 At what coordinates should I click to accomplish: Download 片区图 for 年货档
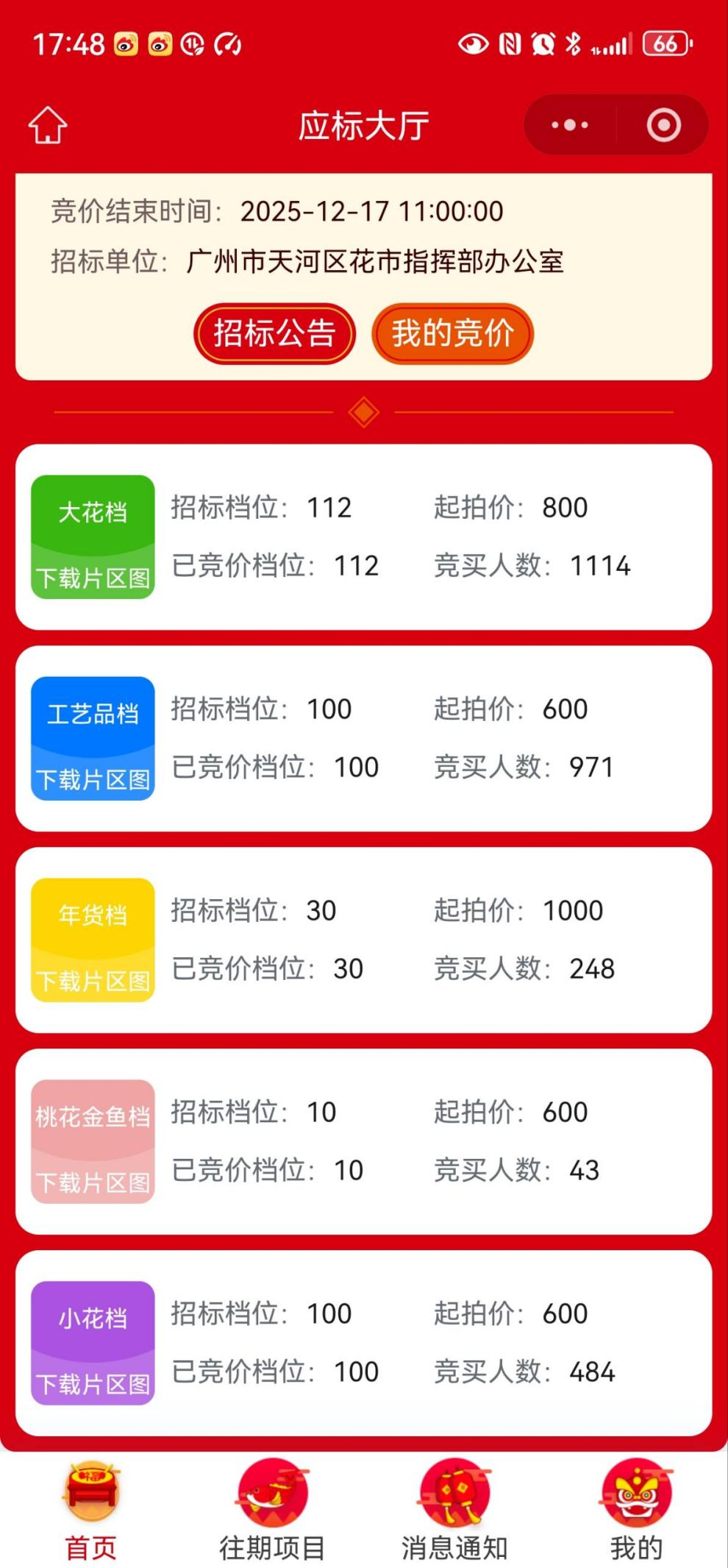tap(93, 981)
